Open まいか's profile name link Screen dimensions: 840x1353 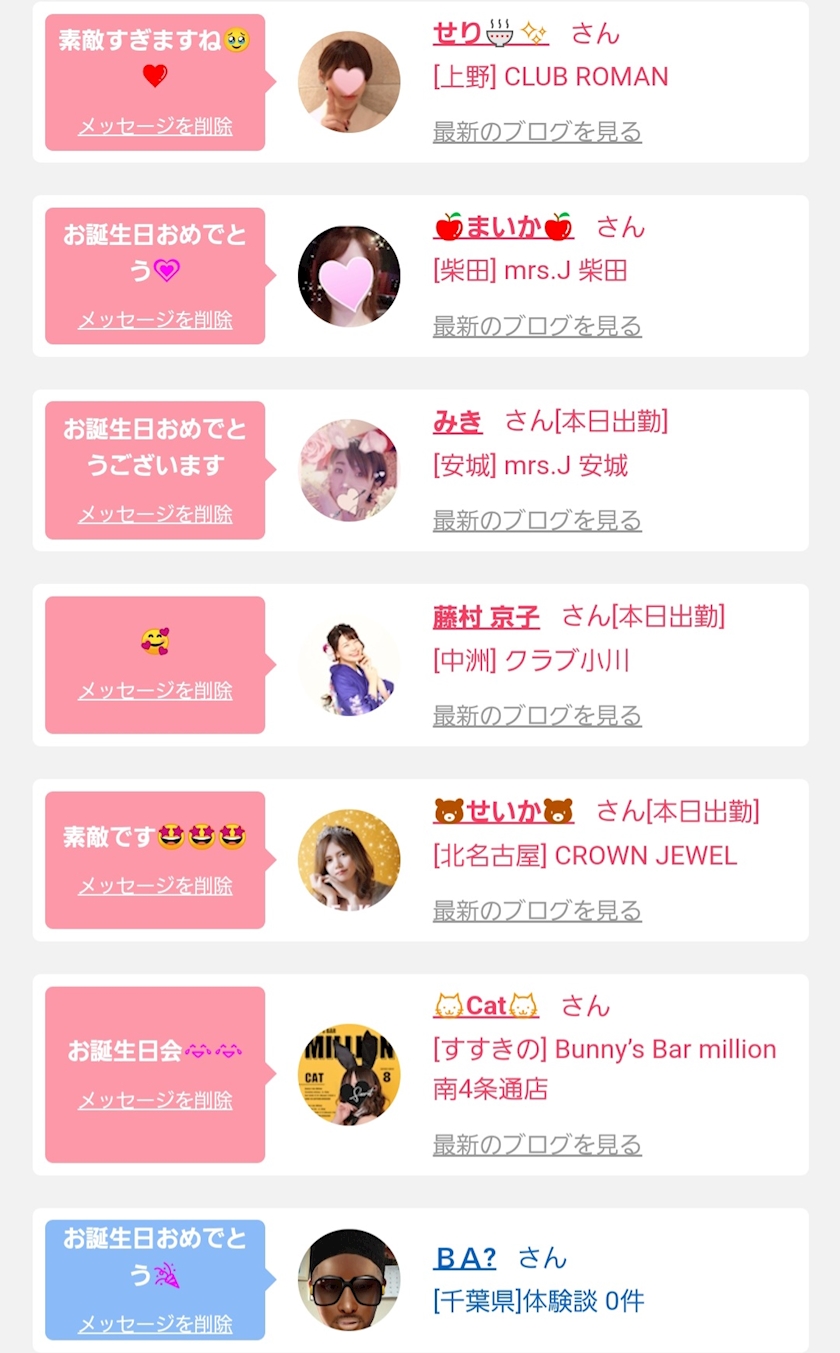pos(503,228)
